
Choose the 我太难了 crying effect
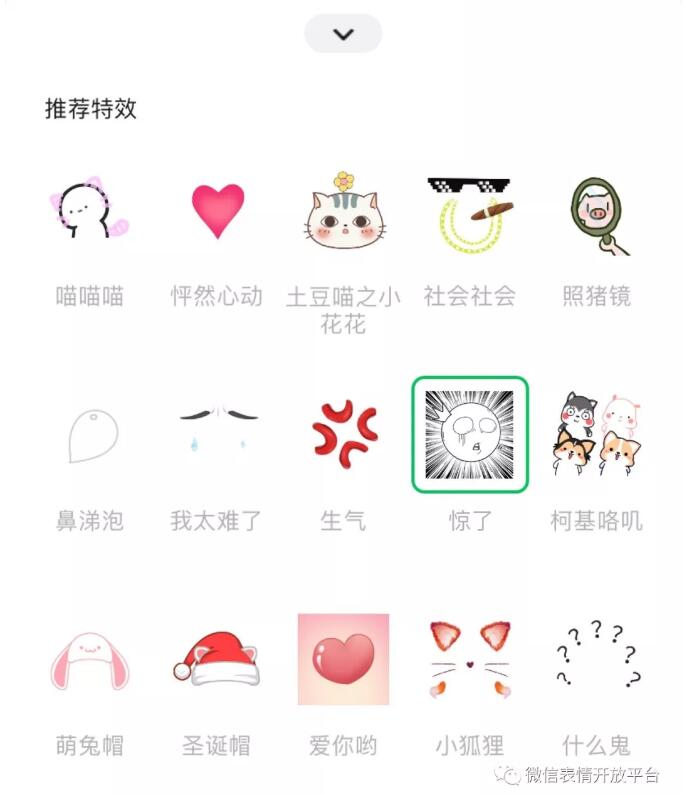[x=217, y=436]
